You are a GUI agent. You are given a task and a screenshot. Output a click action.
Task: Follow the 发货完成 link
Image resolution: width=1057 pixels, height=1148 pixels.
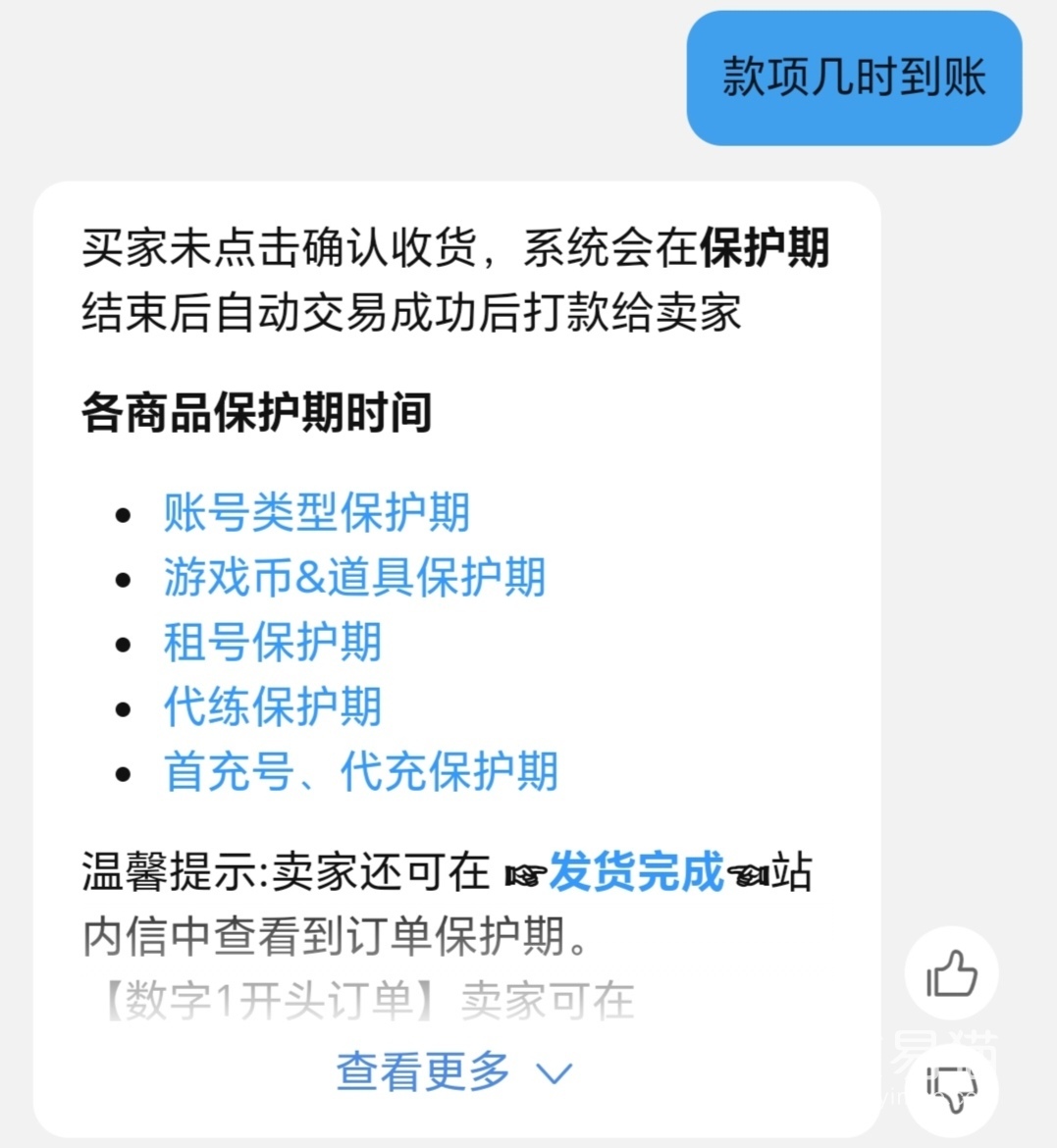click(636, 872)
